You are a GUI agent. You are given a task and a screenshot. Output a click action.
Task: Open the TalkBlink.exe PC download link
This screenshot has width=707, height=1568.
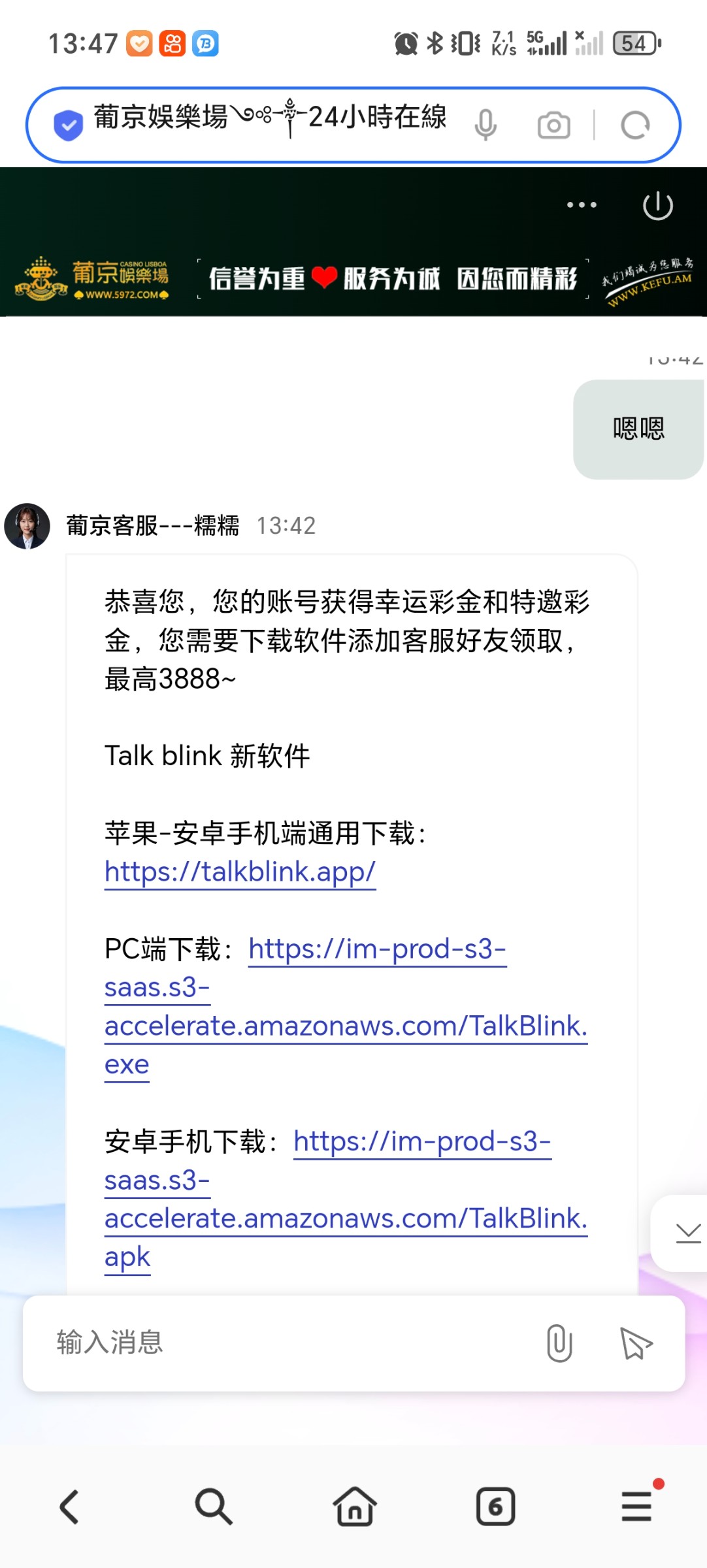coord(345,1026)
